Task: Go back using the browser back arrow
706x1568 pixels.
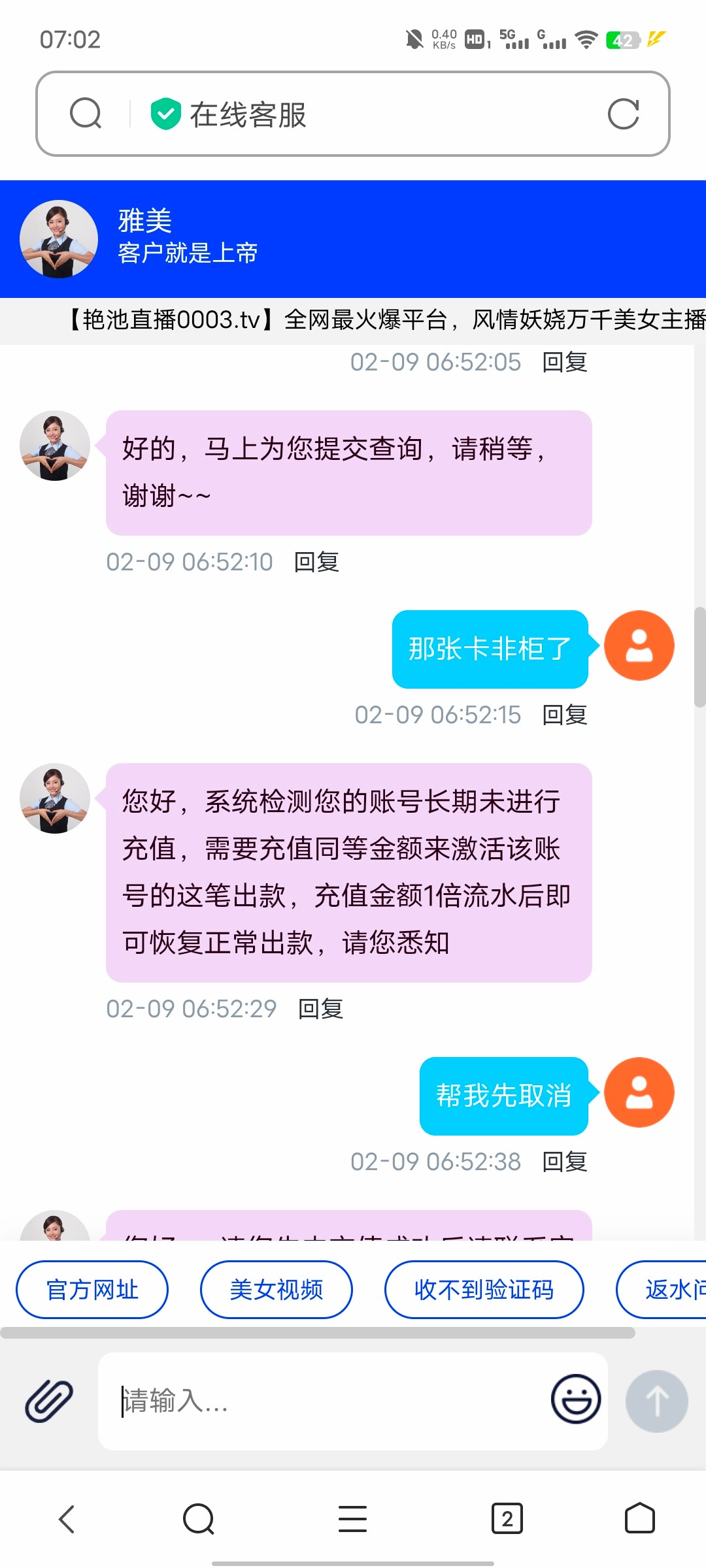Action: click(67, 1519)
